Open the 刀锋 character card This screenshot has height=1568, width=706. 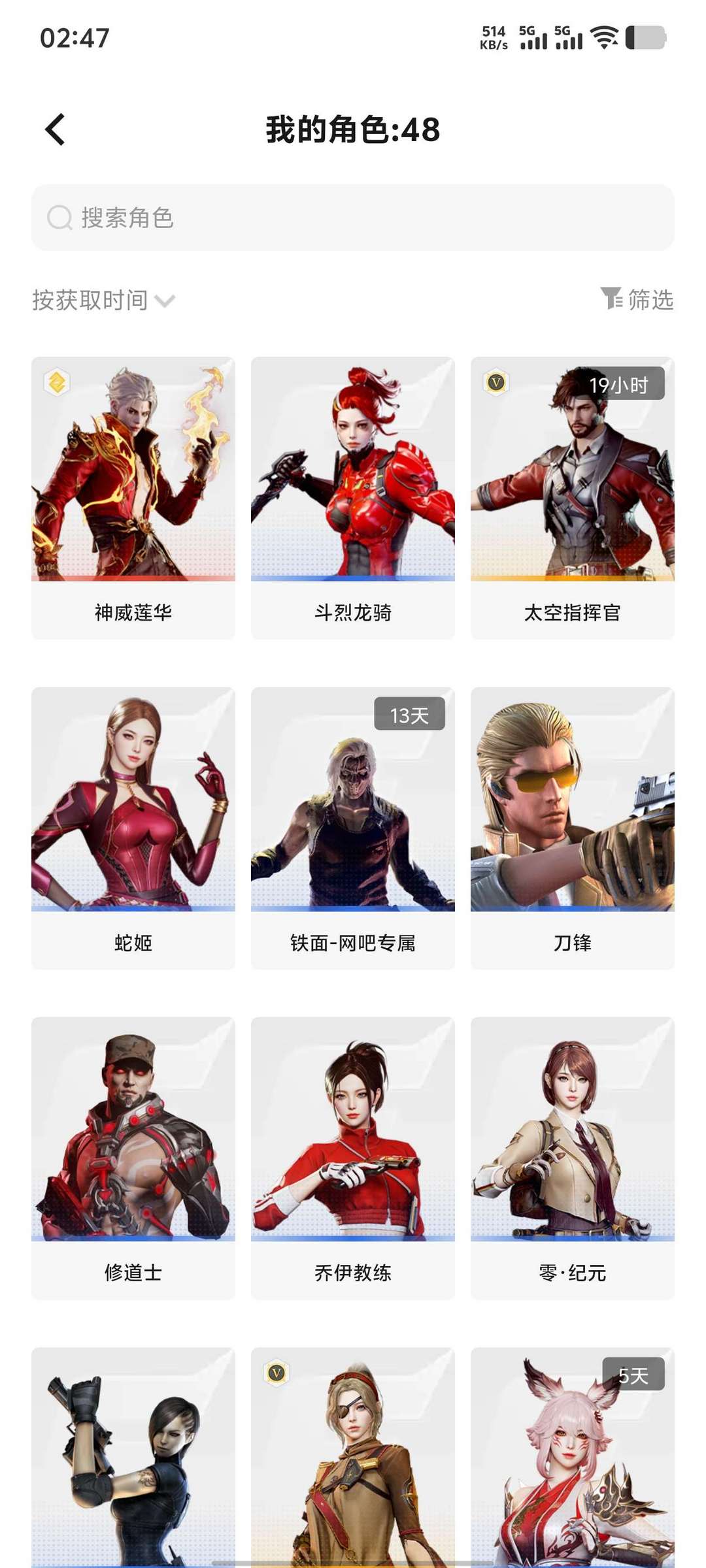click(572, 826)
